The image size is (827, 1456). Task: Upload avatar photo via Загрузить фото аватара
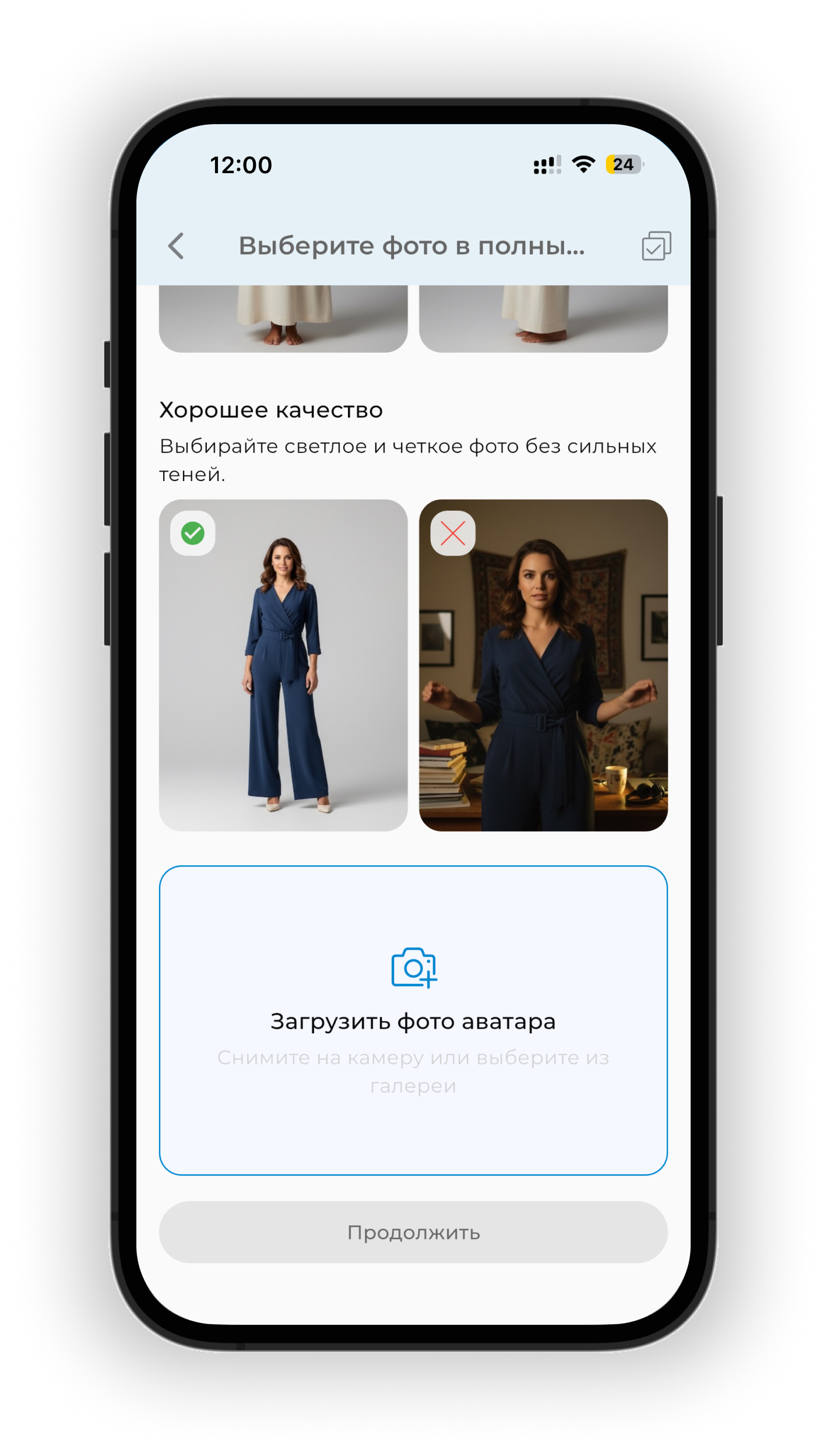pos(413,1020)
